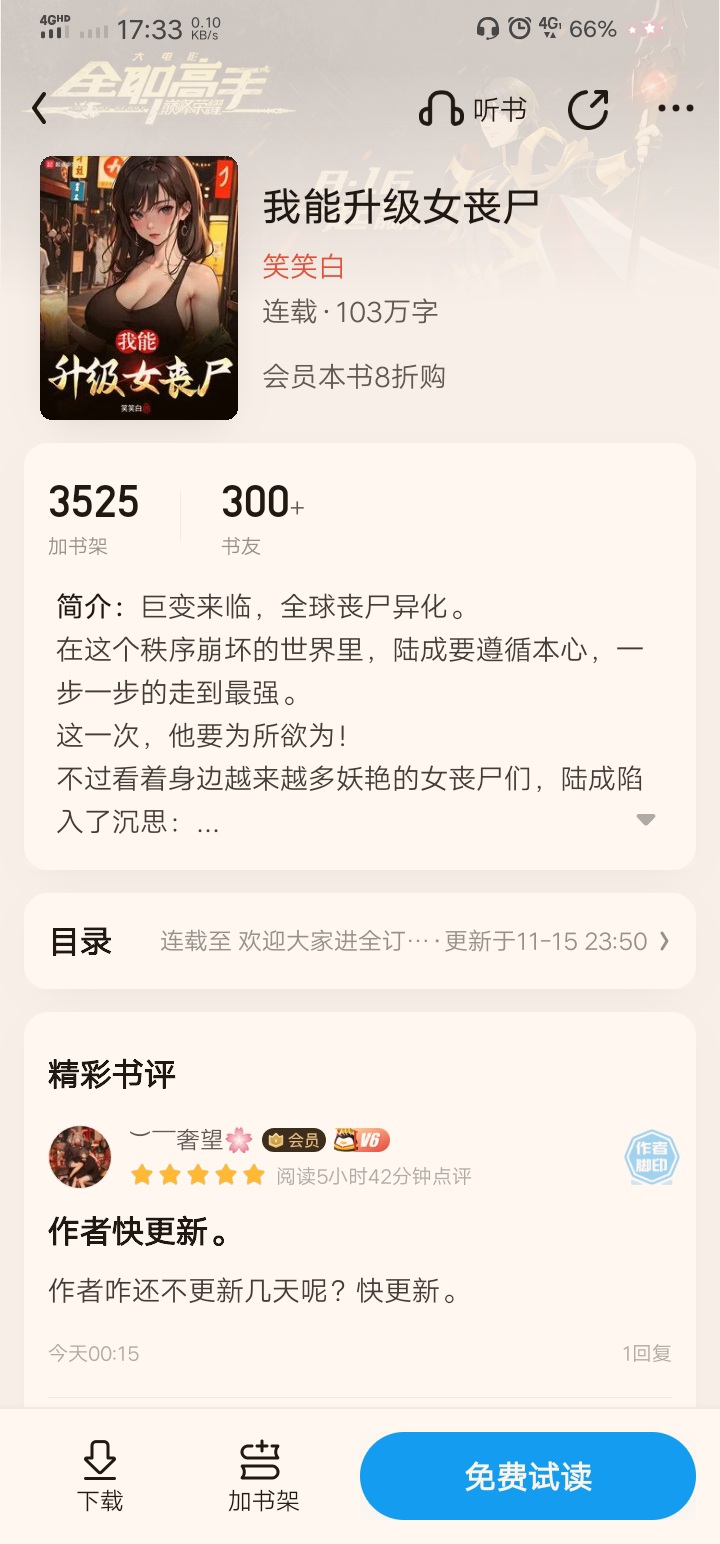Image resolution: width=720 pixels, height=1544 pixels.
Task: Expand the full 简介 description
Action: click(x=646, y=820)
